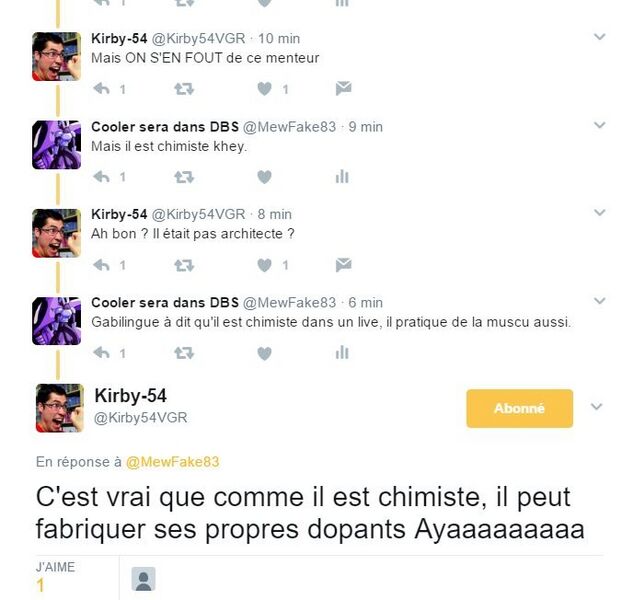Retweet the 'Gabilingue à dit' tweet

pyautogui.click(x=184, y=353)
